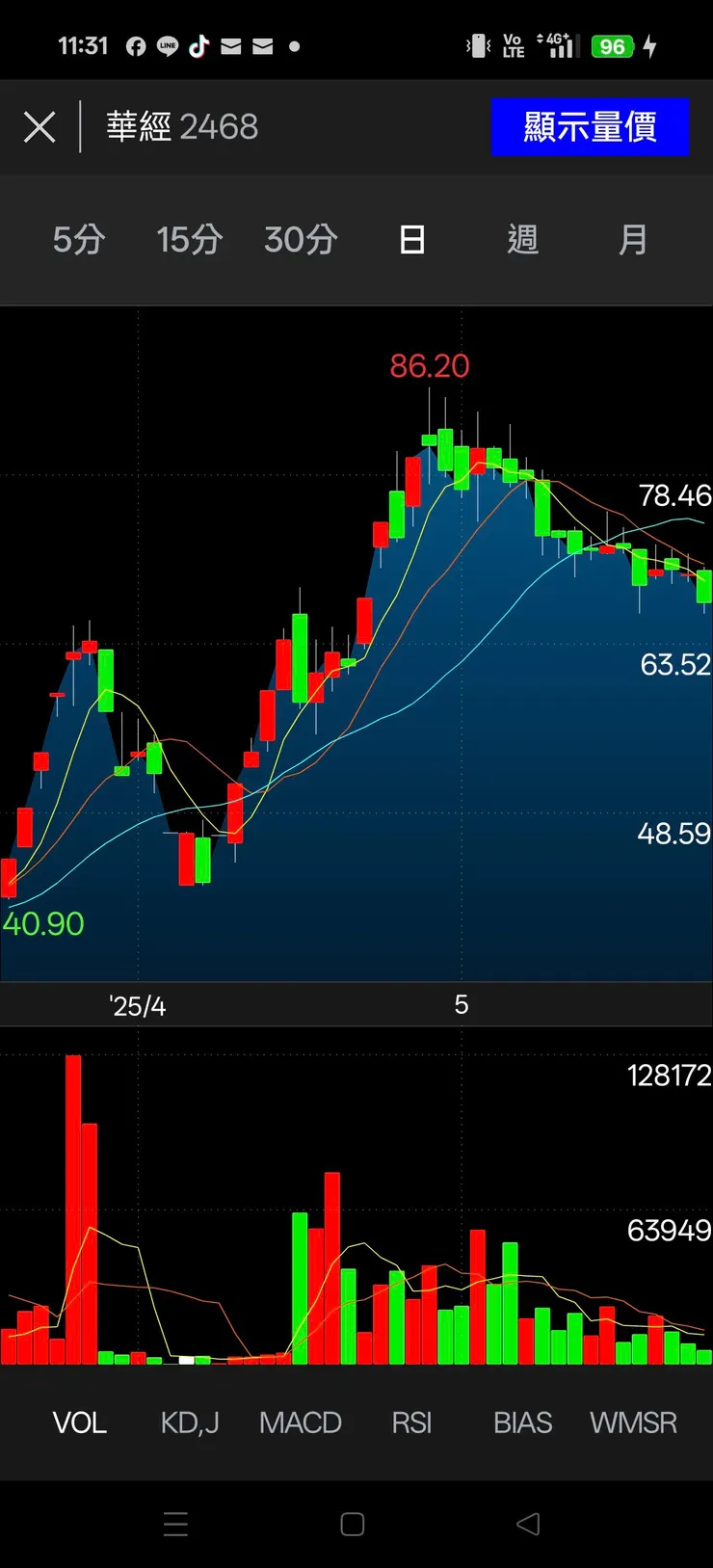Screen dimensions: 713x1568
Task: Close the 華經 2468 chart view
Action: coord(40,127)
